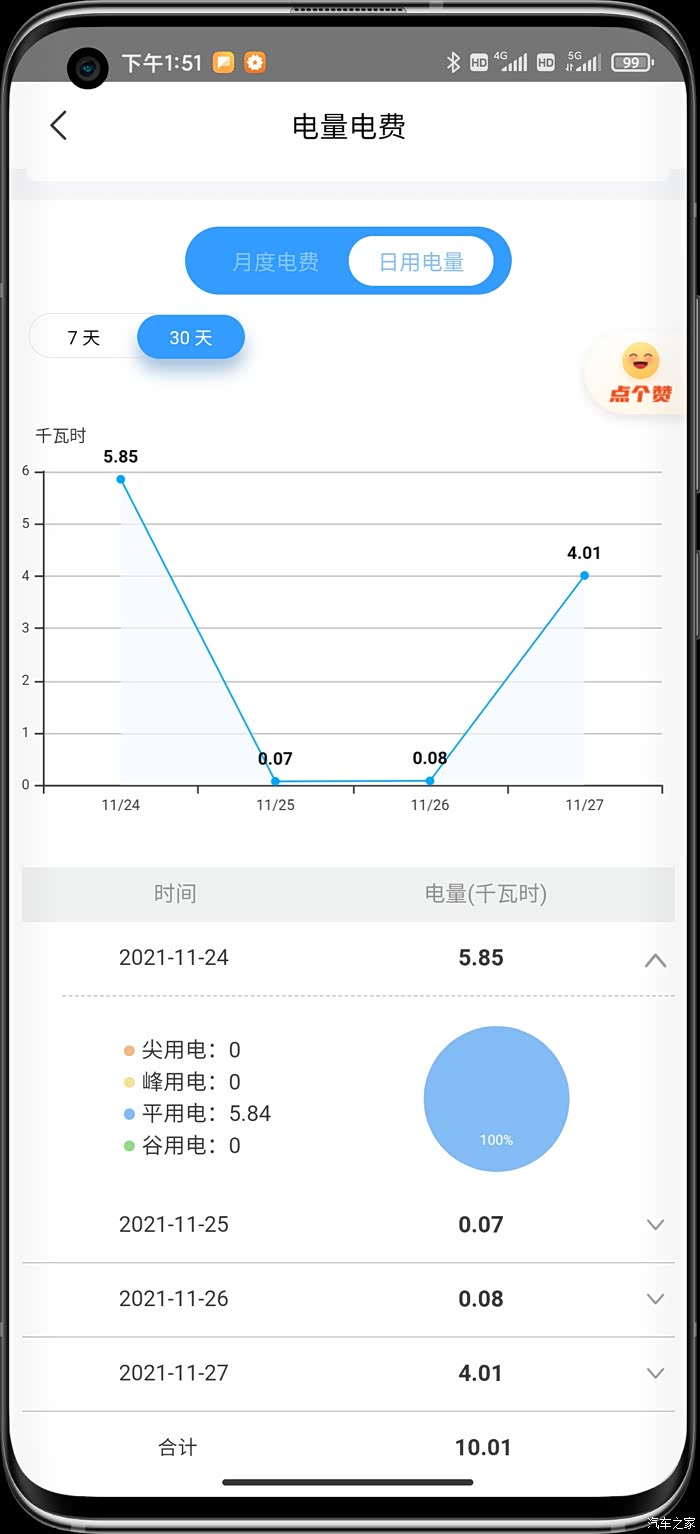Collapse the 2021-11-24 usage details

pyautogui.click(x=655, y=960)
